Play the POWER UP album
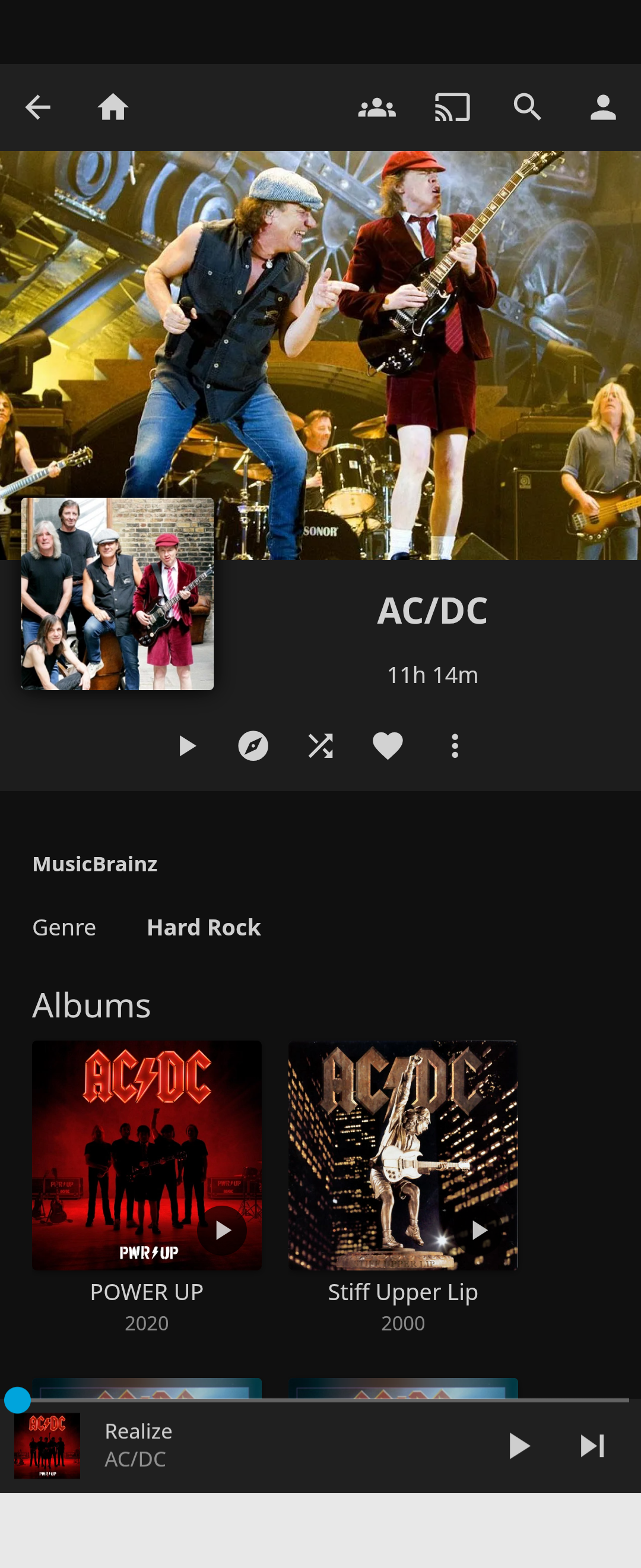The image size is (641, 1568). coord(222,1230)
